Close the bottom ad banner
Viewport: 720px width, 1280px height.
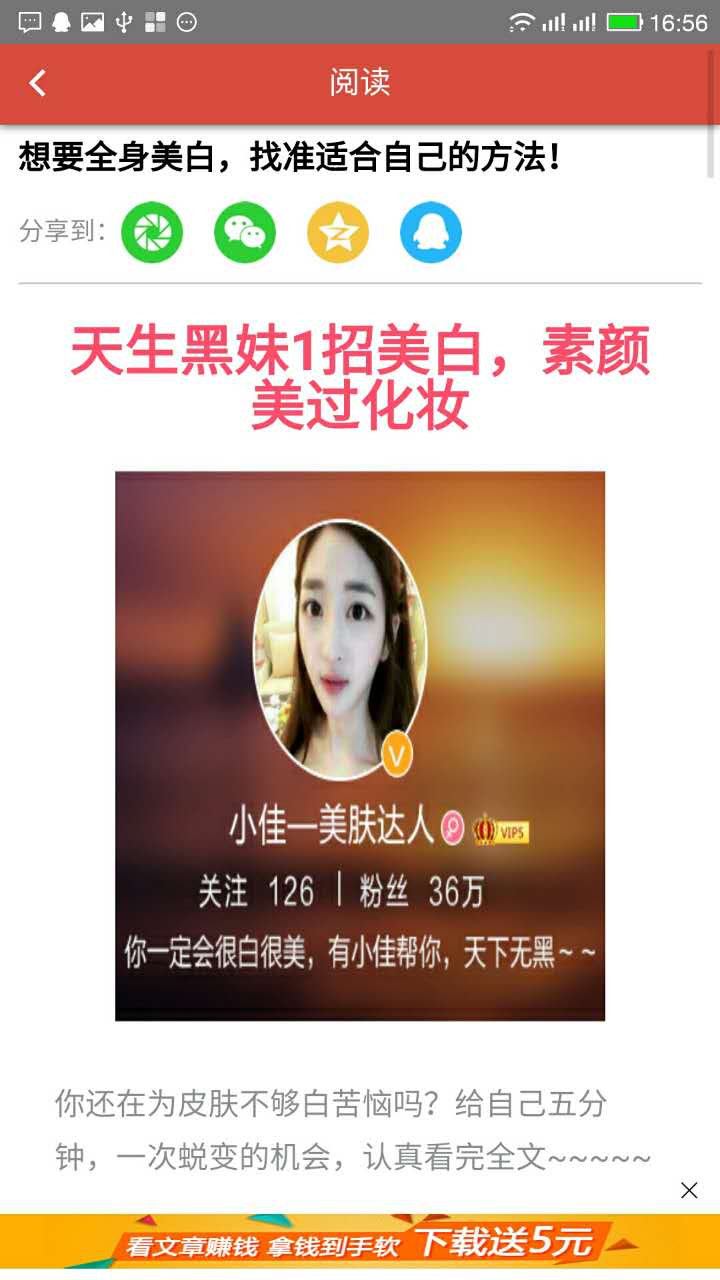(688, 1190)
